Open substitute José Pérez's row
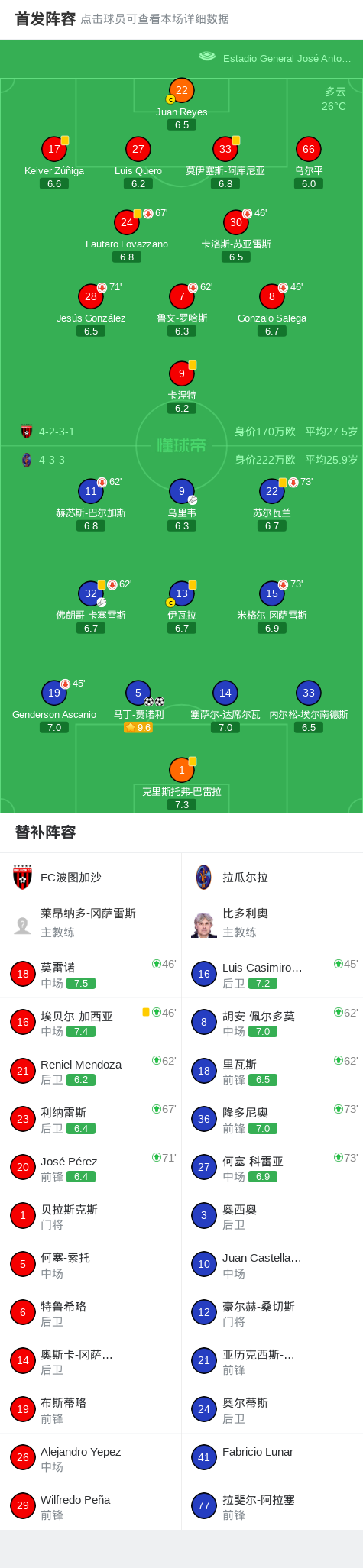The width and height of the screenshot is (363, 1568). (90, 1168)
